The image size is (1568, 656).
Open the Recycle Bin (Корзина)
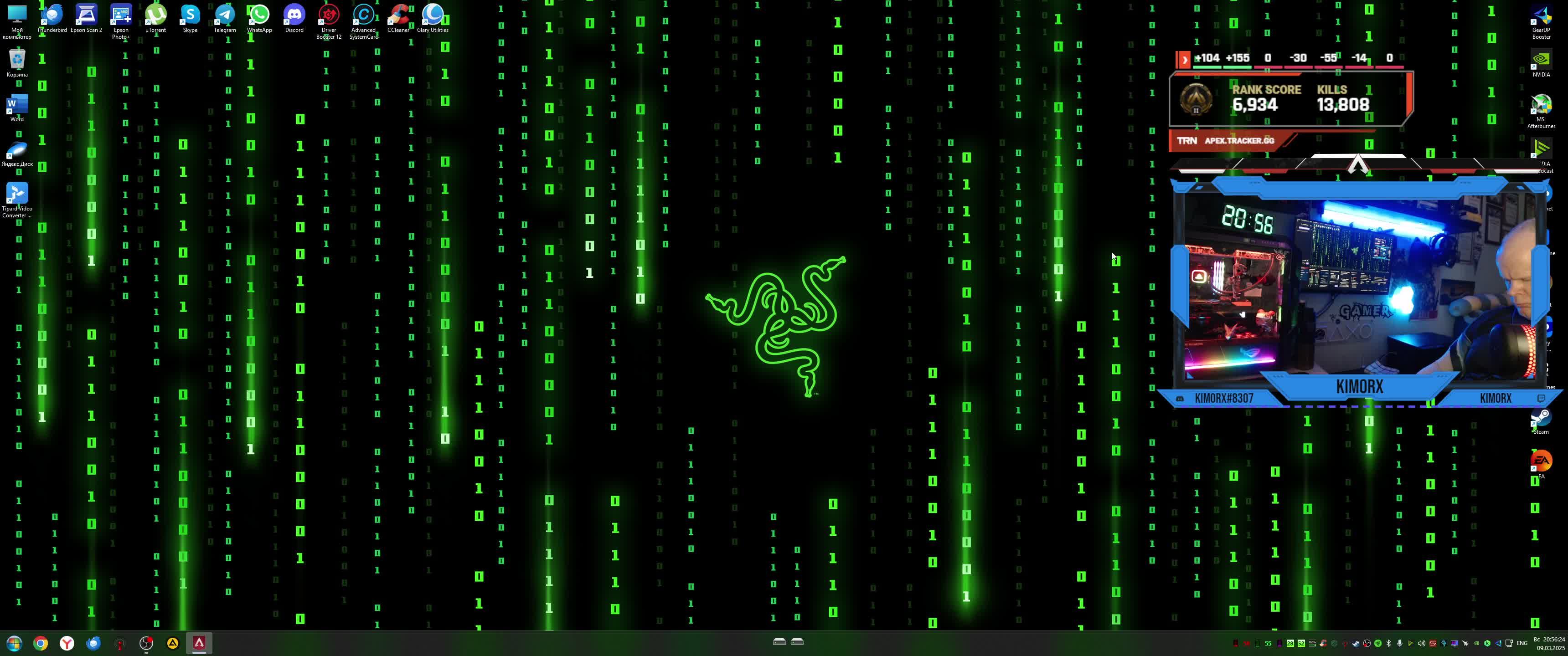[x=17, y=62]
